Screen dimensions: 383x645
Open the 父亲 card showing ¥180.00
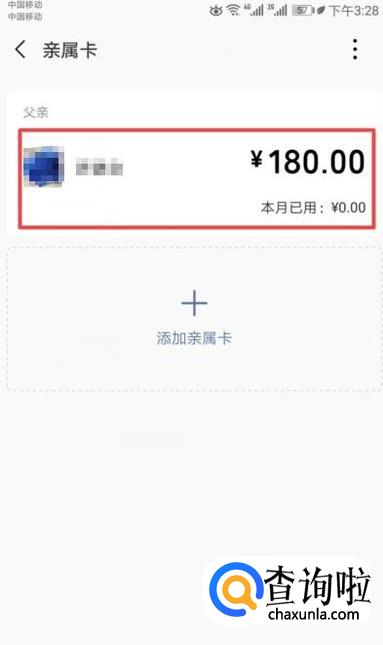click(x=197, y=179)
